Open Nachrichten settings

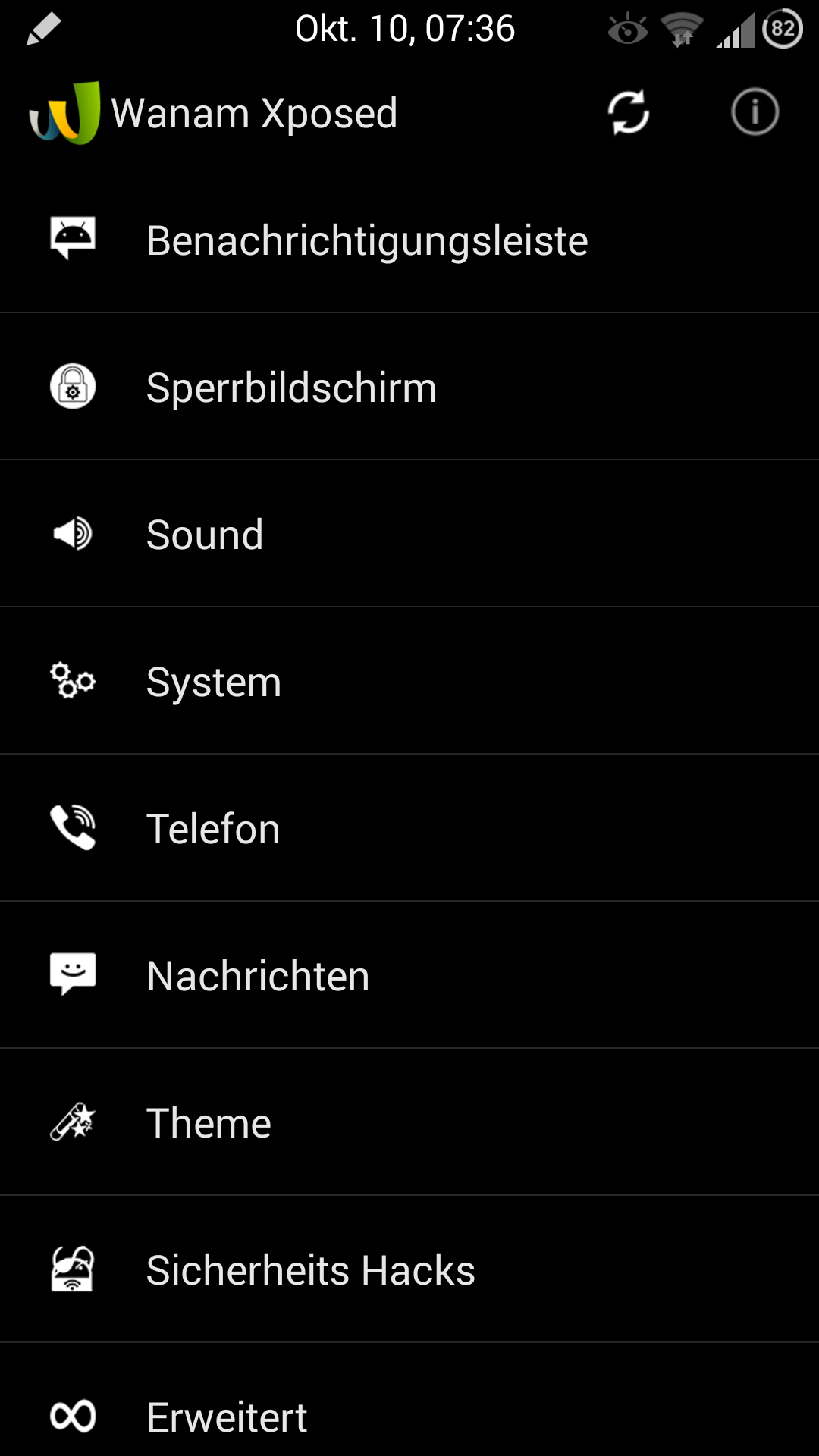[x=409, y=975]
